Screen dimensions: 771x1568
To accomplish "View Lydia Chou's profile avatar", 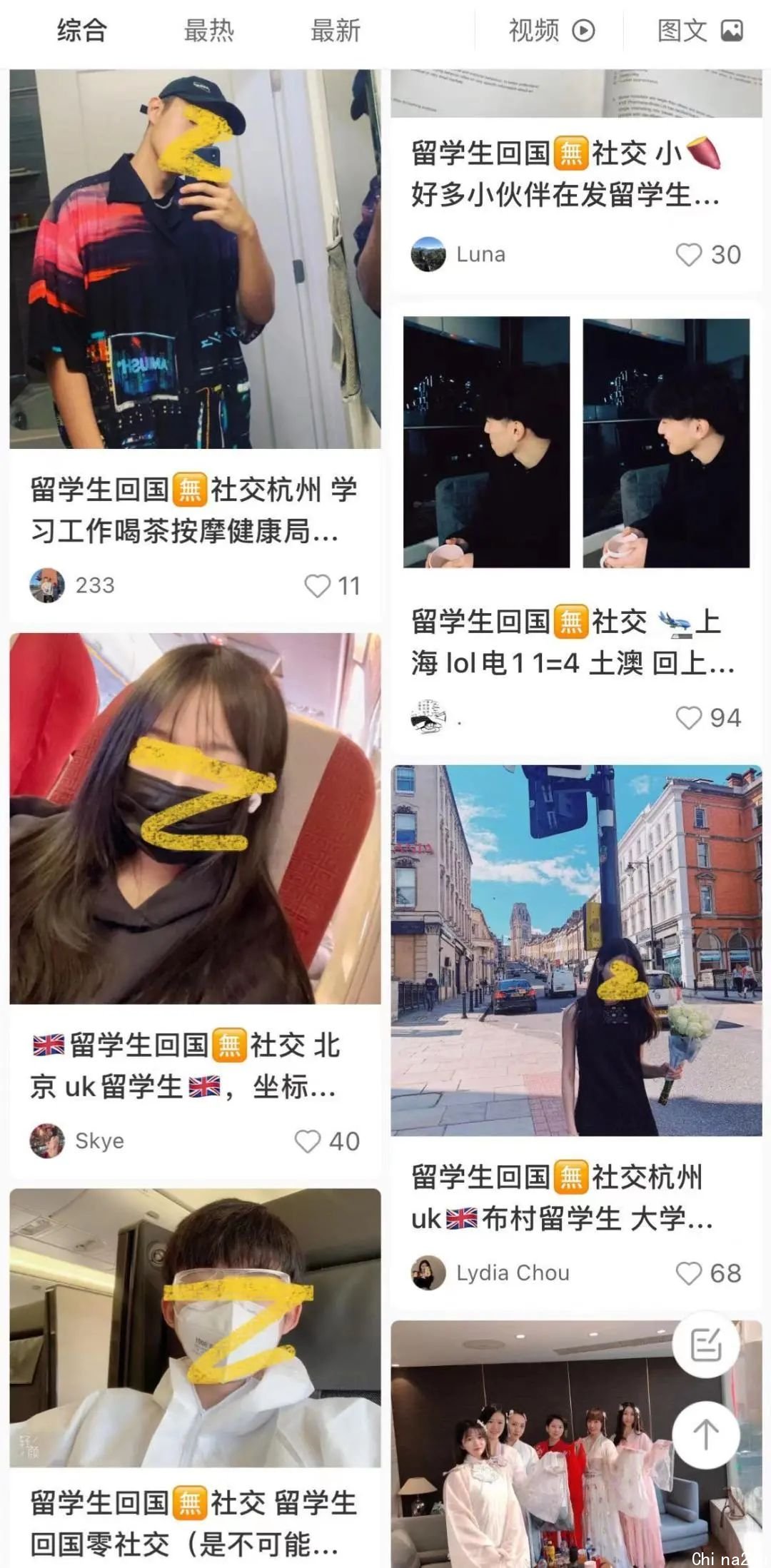I will [x=428, y=1273].
